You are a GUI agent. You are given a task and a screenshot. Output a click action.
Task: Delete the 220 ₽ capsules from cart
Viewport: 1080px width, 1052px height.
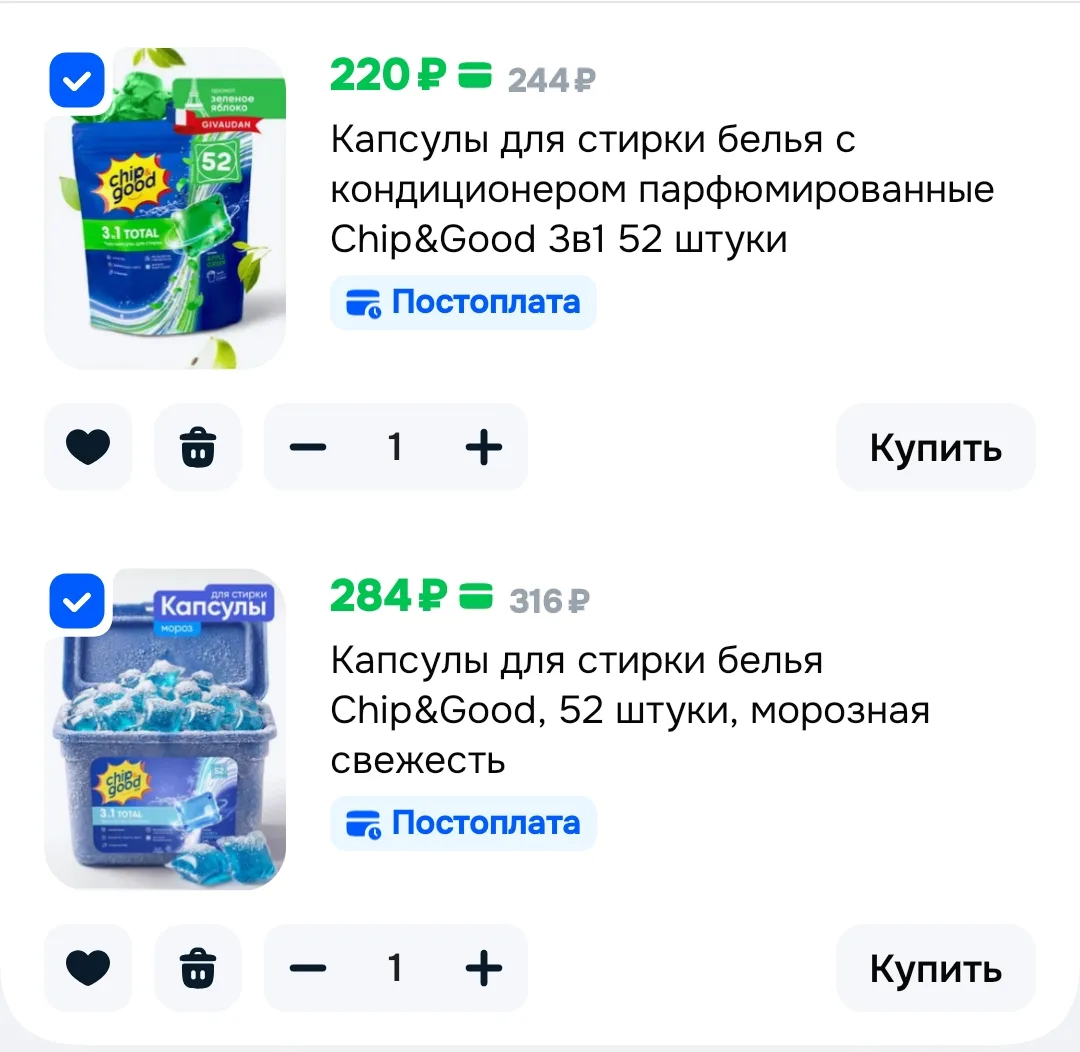click(198, 447)
